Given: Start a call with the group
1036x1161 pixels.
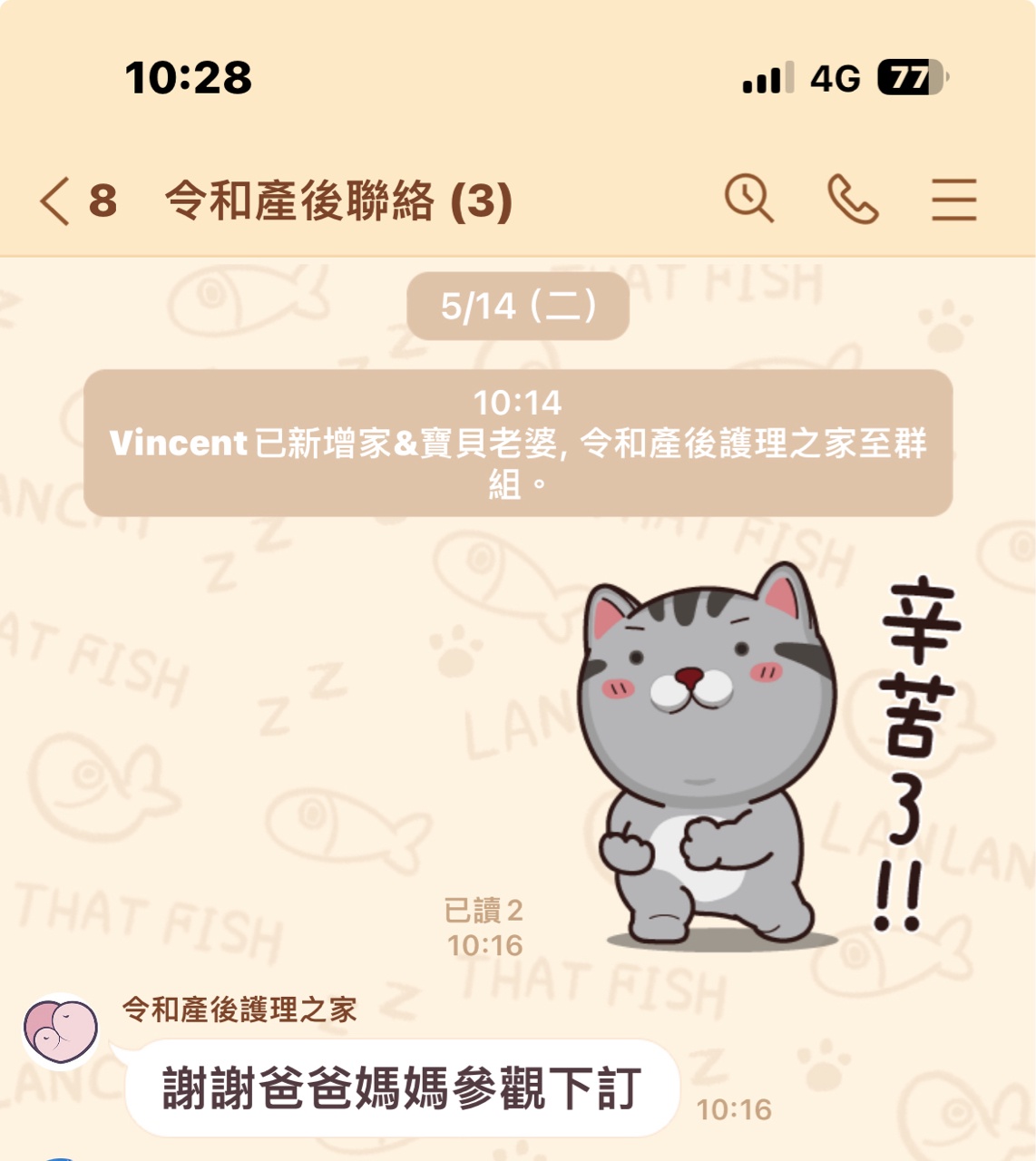Looking at the screenshot, I should 853,199.
